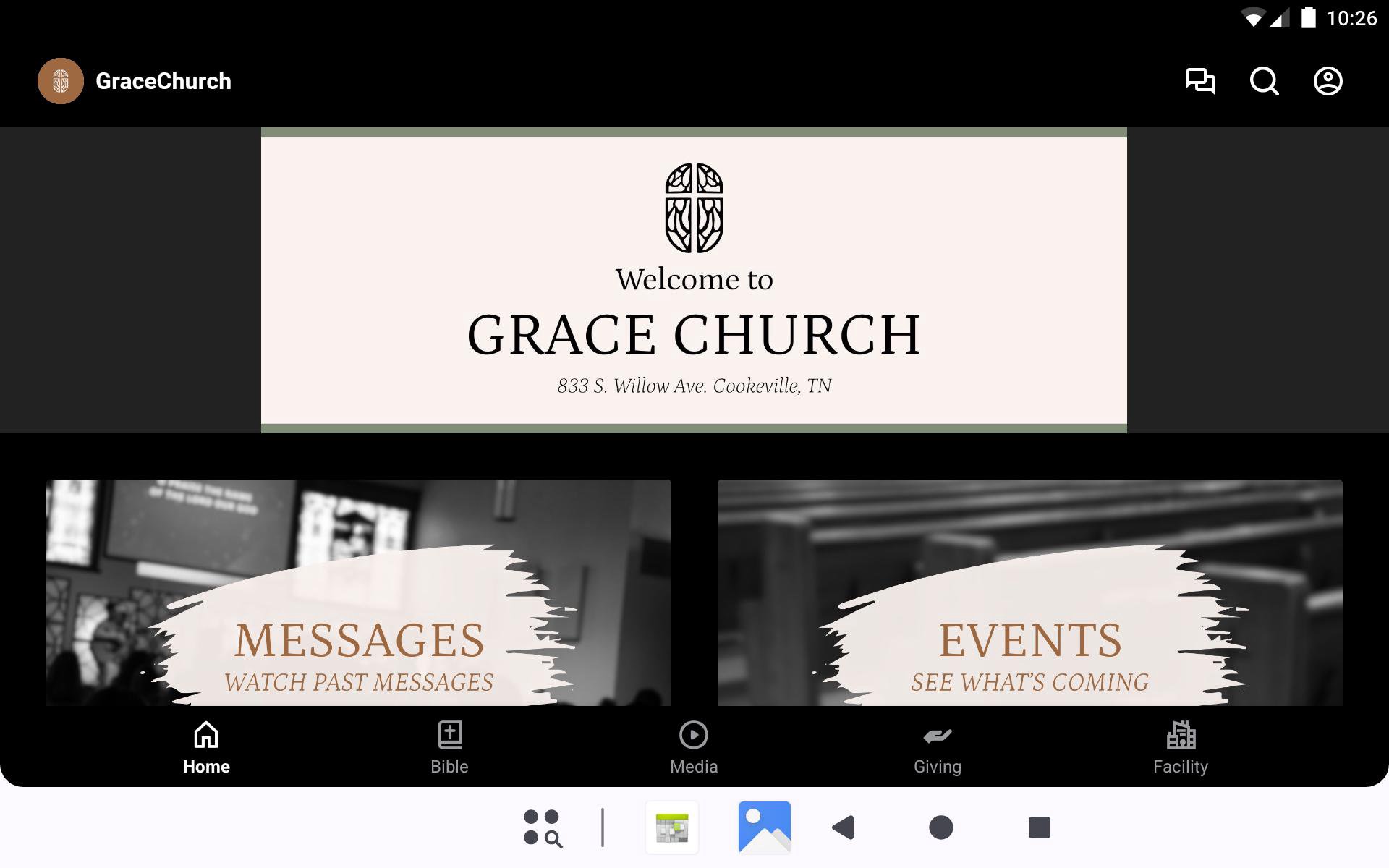Viewport: 1389px width, 868px height.
Task: Go to the Giving tab
Action: pos(938,748)
